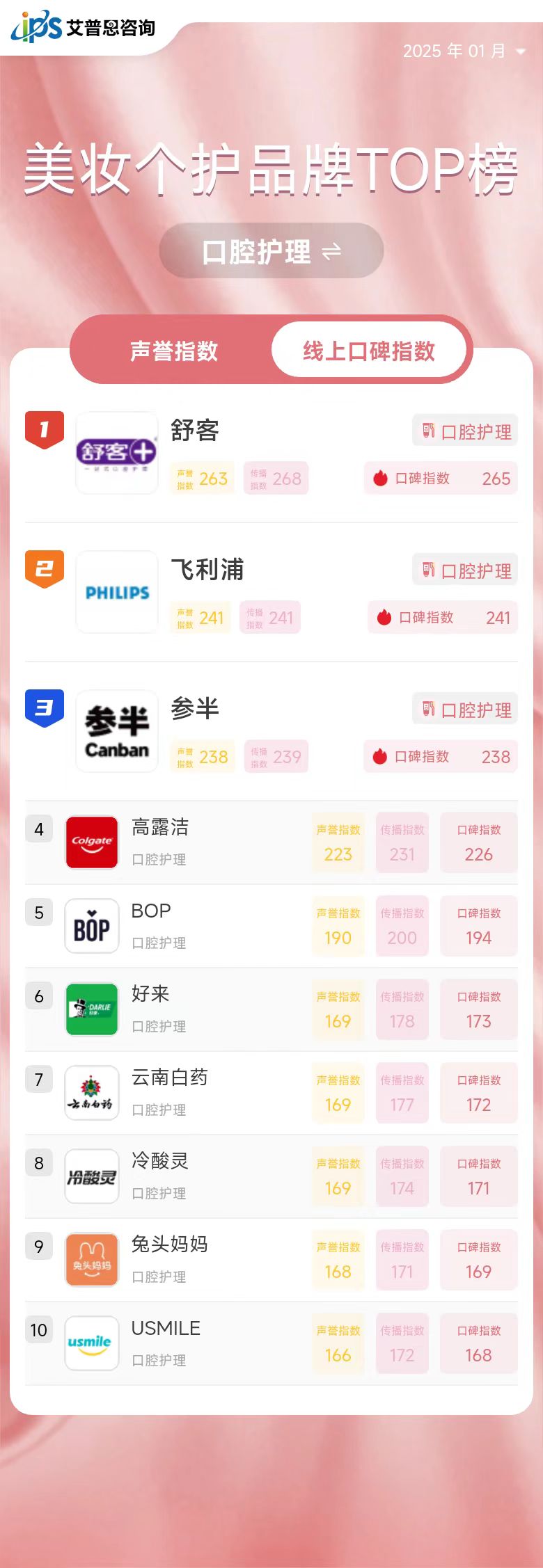Open the 云南白药 row
Image resolution: width=543 pixels, height=1568 pixels.
pyautogui.click(x=271, y=1093)
